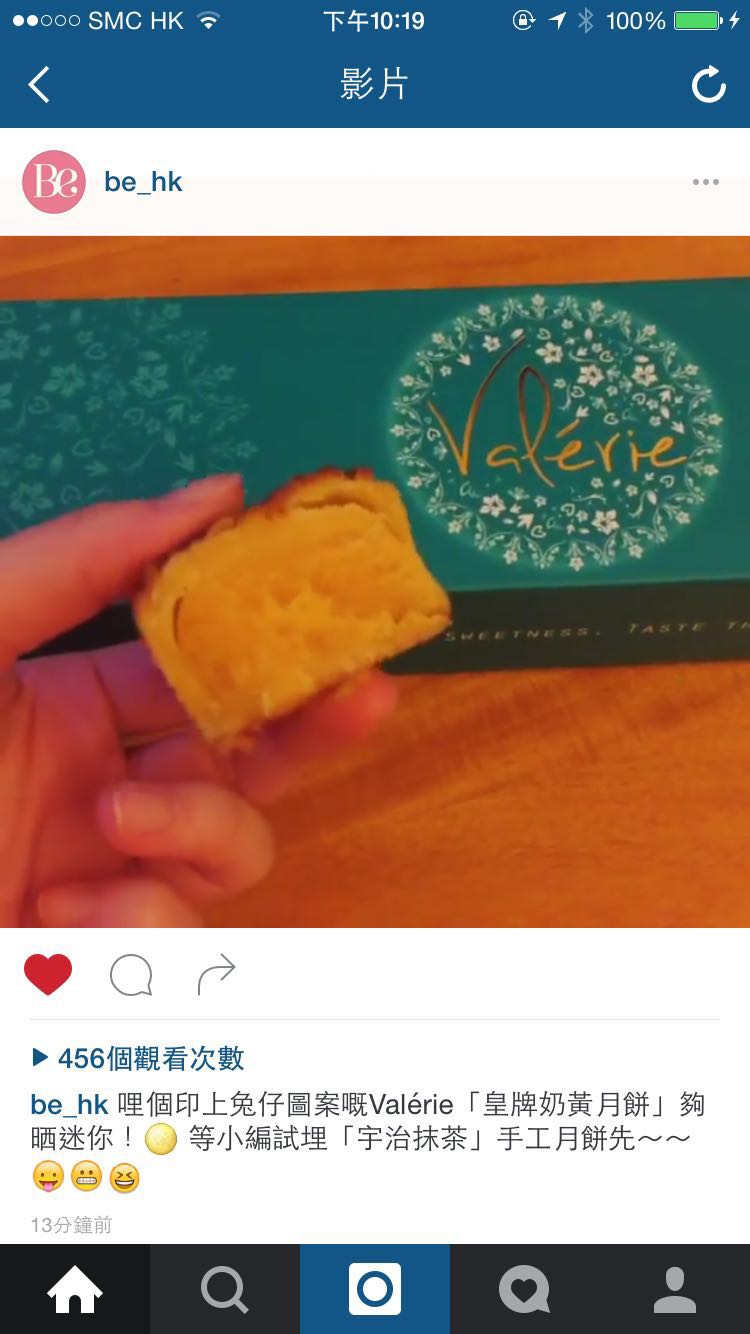This screenshot has width=750, height=1334.
Task: Share the post with the arrow icon
Action: click(216, 975)
